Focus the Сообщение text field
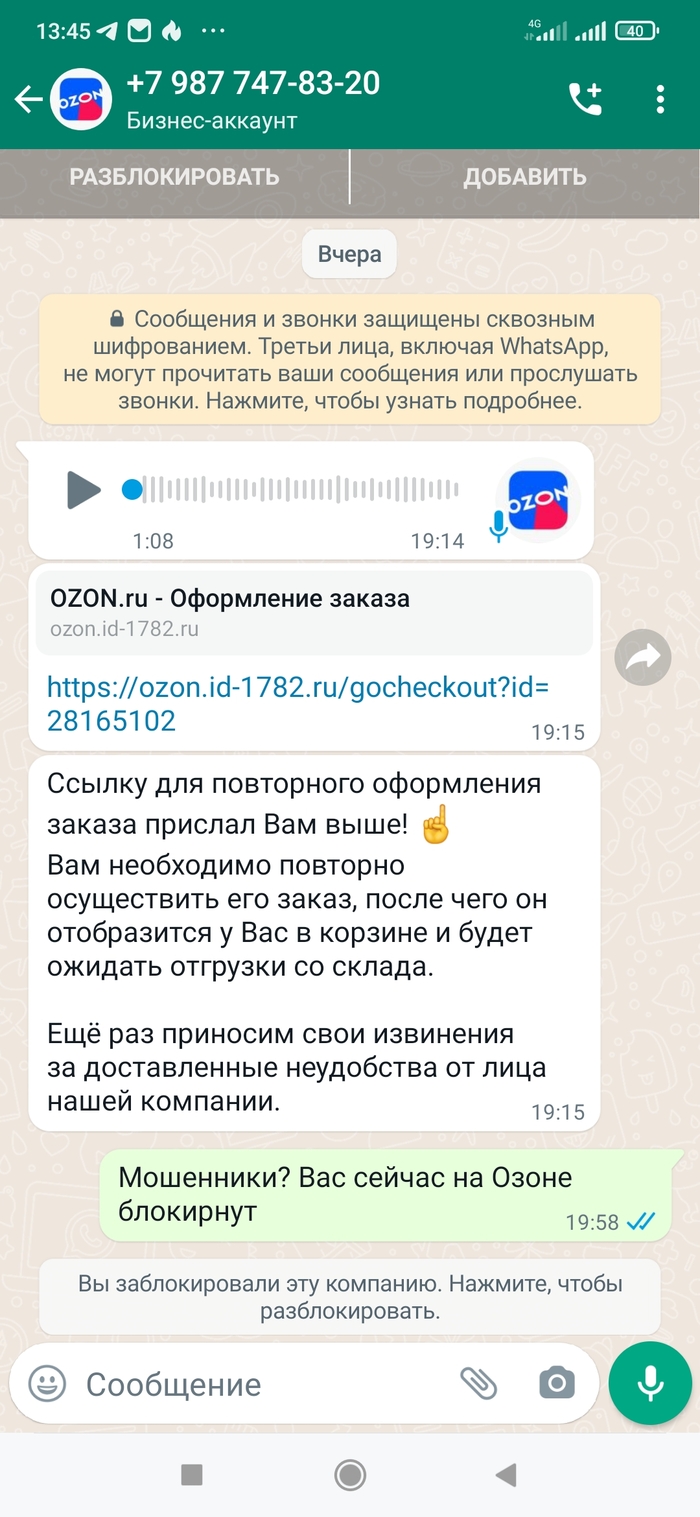The height and width of the screenshot is (1517, 700). click(260, 1385)
